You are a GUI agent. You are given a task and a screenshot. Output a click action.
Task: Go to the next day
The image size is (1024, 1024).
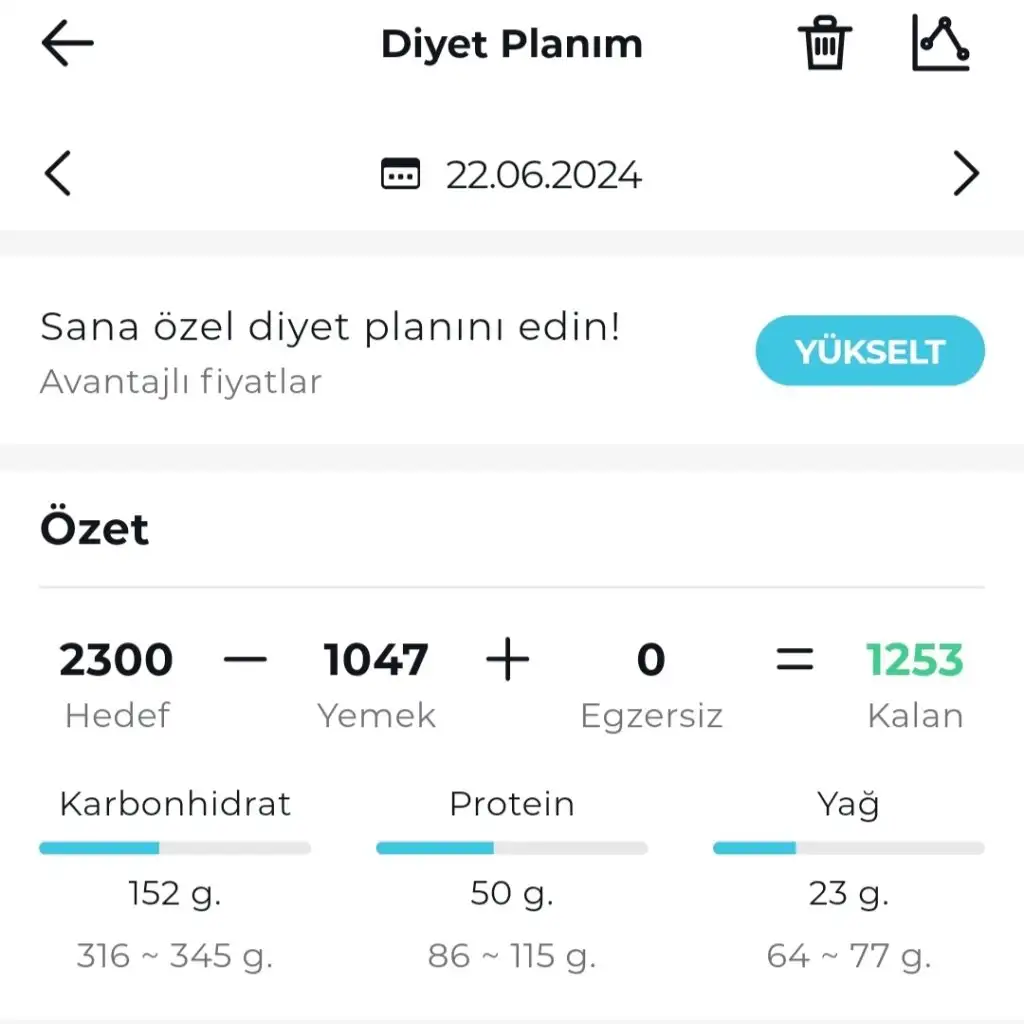[965, 174]
